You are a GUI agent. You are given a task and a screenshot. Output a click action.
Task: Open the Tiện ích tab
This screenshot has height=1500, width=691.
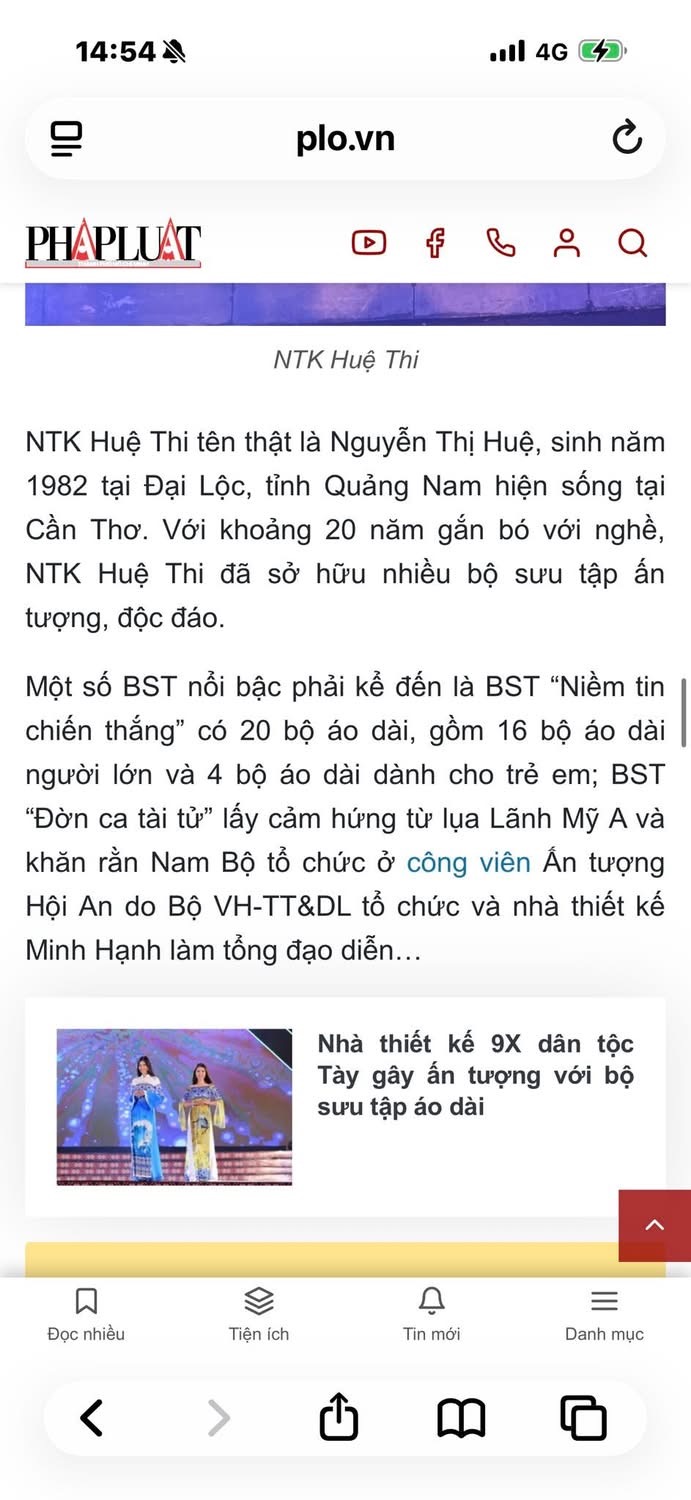click(259, 1315)
